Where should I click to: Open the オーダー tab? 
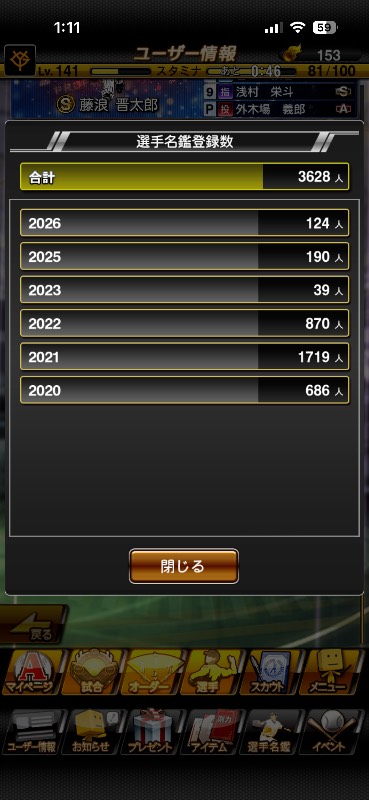click(x=151, y=672)
